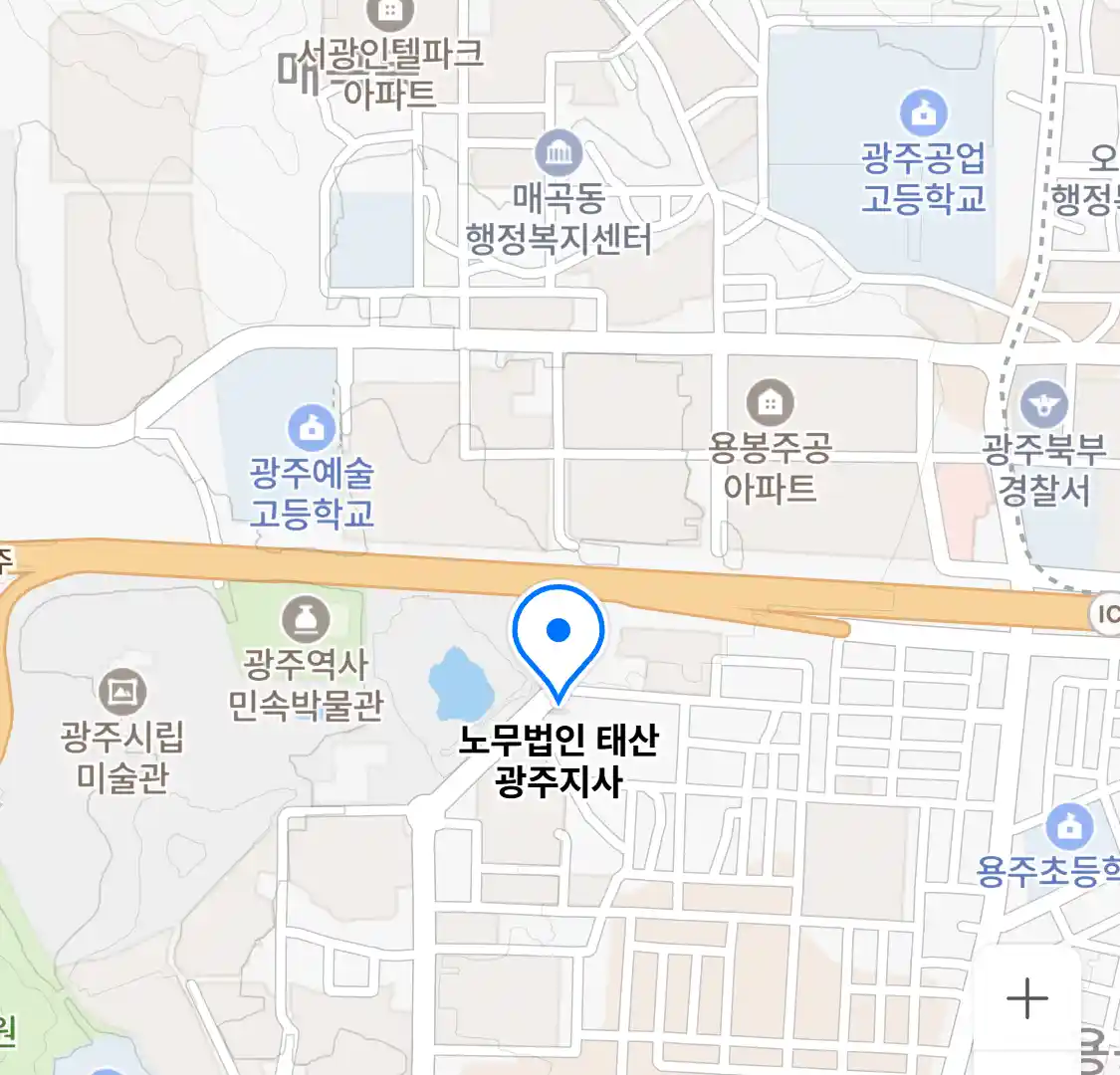Tap 매곡동 행정복지센터 marker
Screen dimensions: 1120x1075
click(559, 154)
